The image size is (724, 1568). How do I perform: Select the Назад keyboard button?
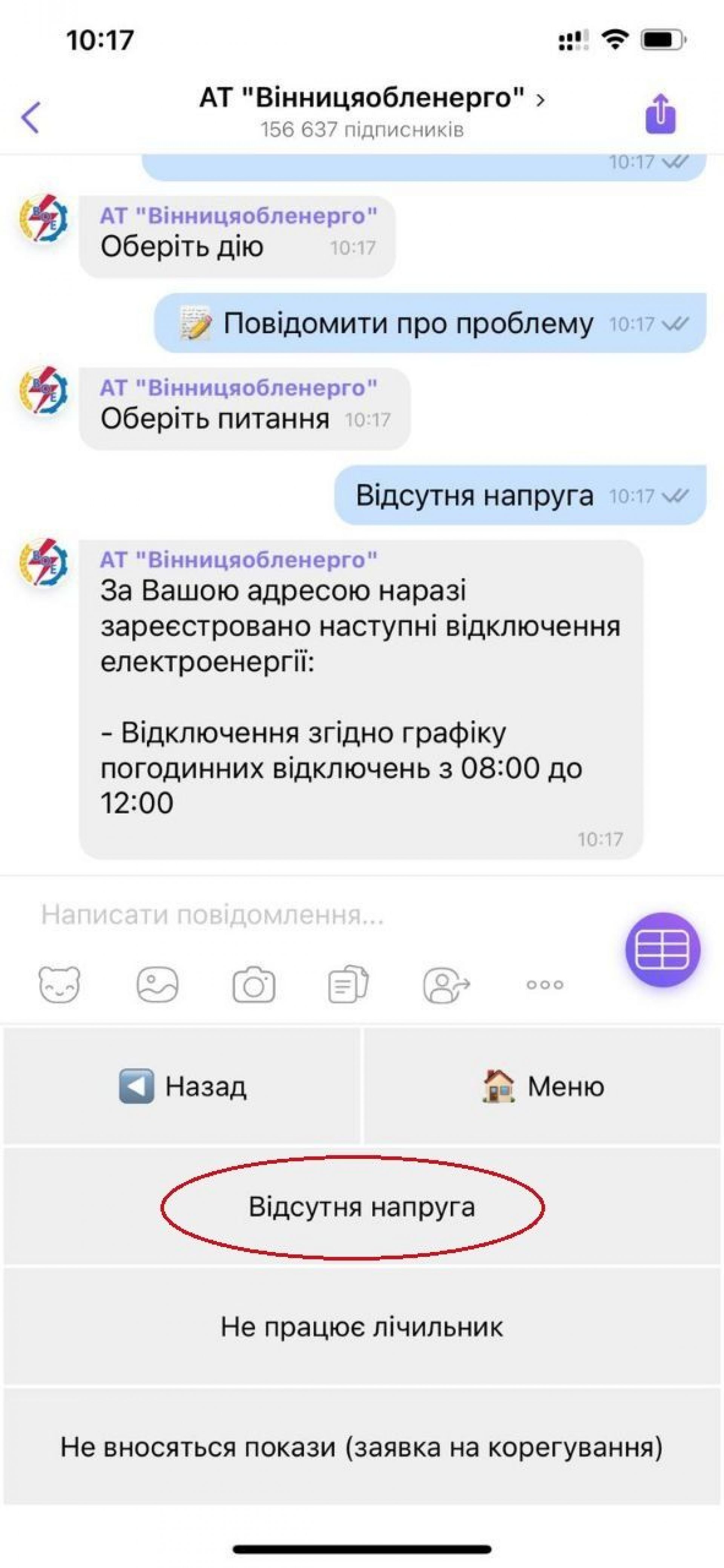[x=182, y=1086]
